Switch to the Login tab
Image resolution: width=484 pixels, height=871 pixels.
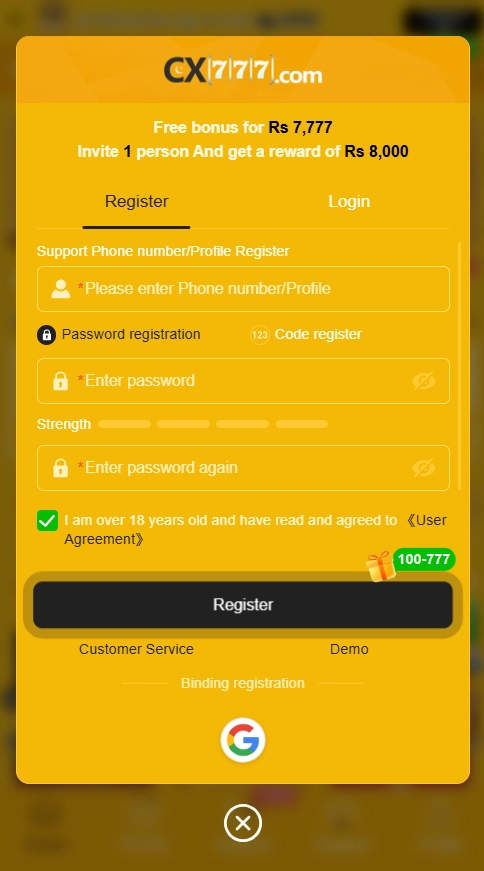349,201
